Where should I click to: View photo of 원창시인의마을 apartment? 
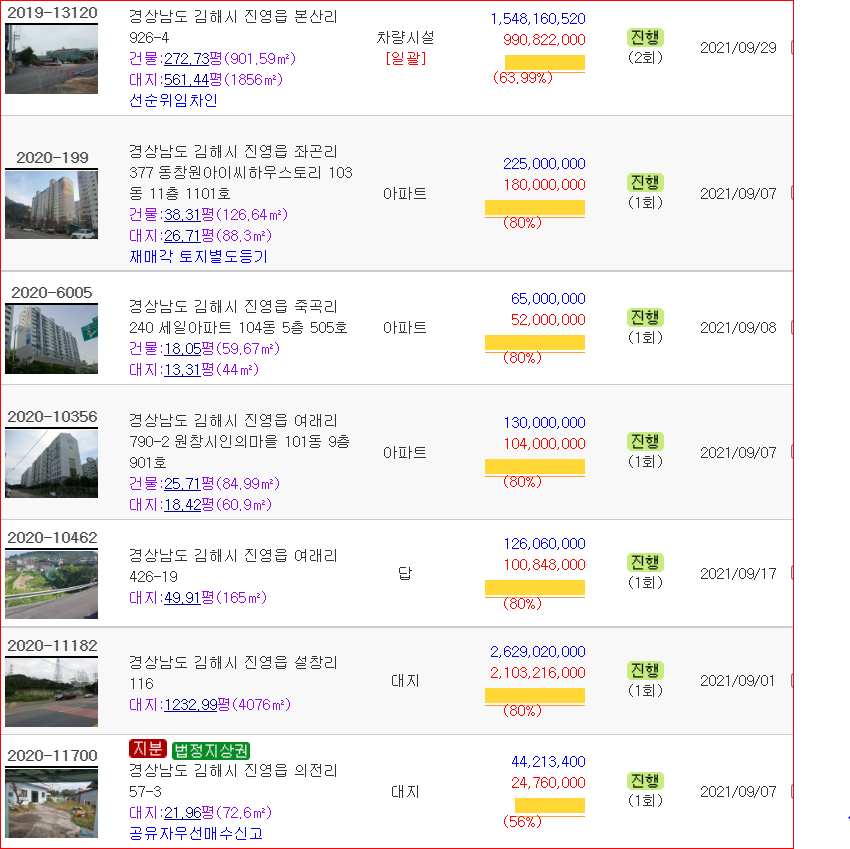[52, 463]
